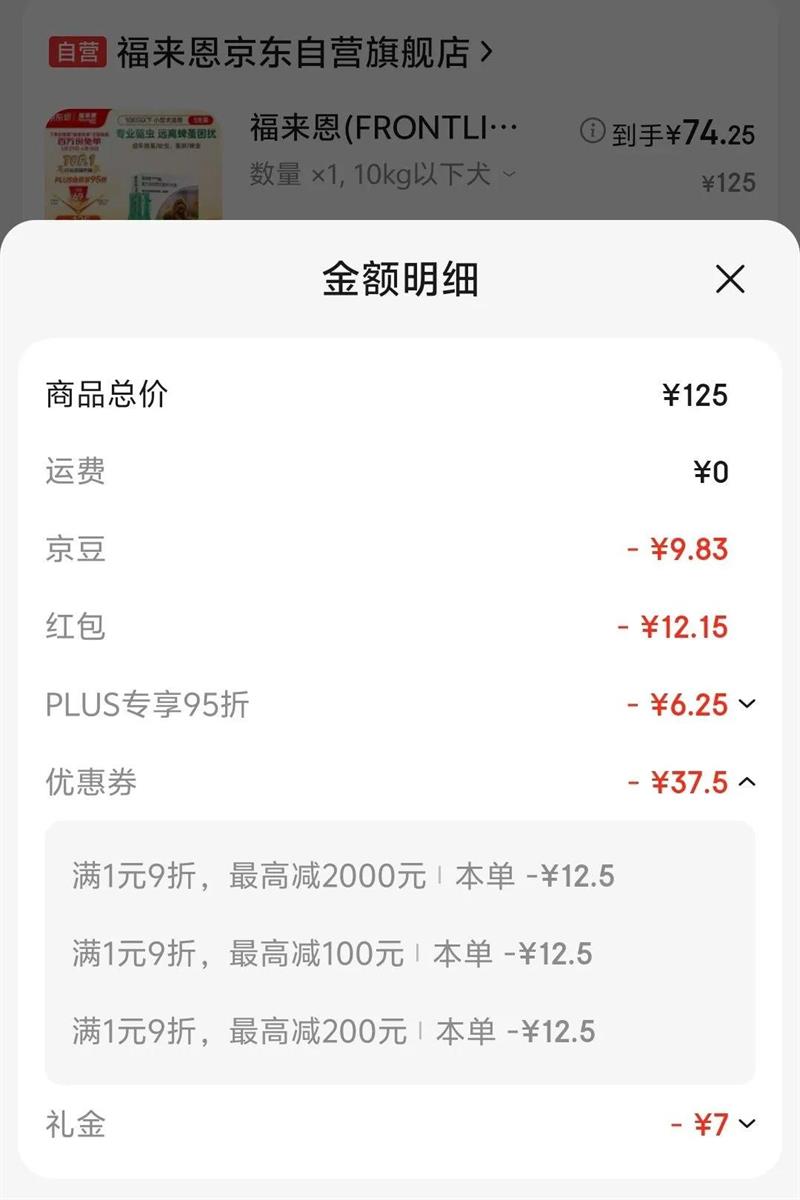Open the 福来恩 product thumbnail
800x1200 pixels.
[132, 165]
